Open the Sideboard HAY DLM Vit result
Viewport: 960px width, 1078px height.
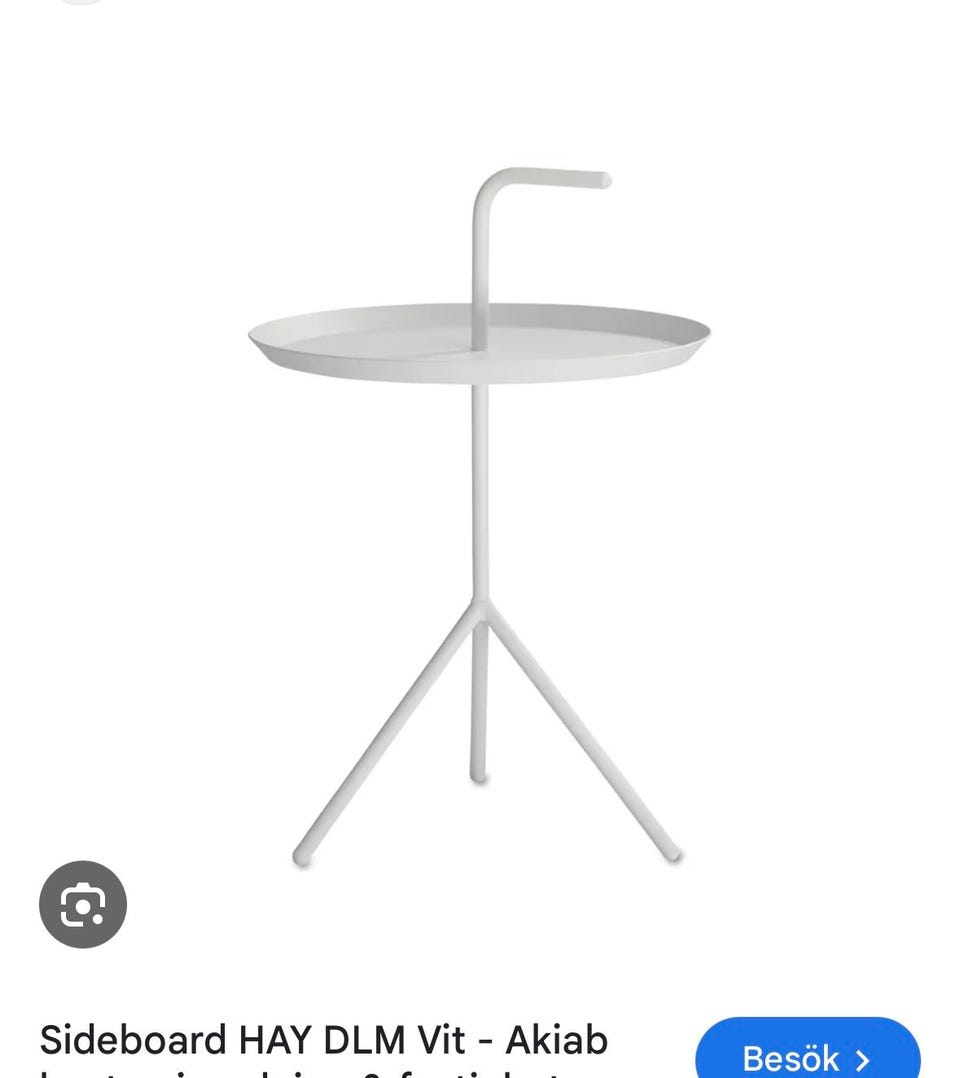point(324,1042)
